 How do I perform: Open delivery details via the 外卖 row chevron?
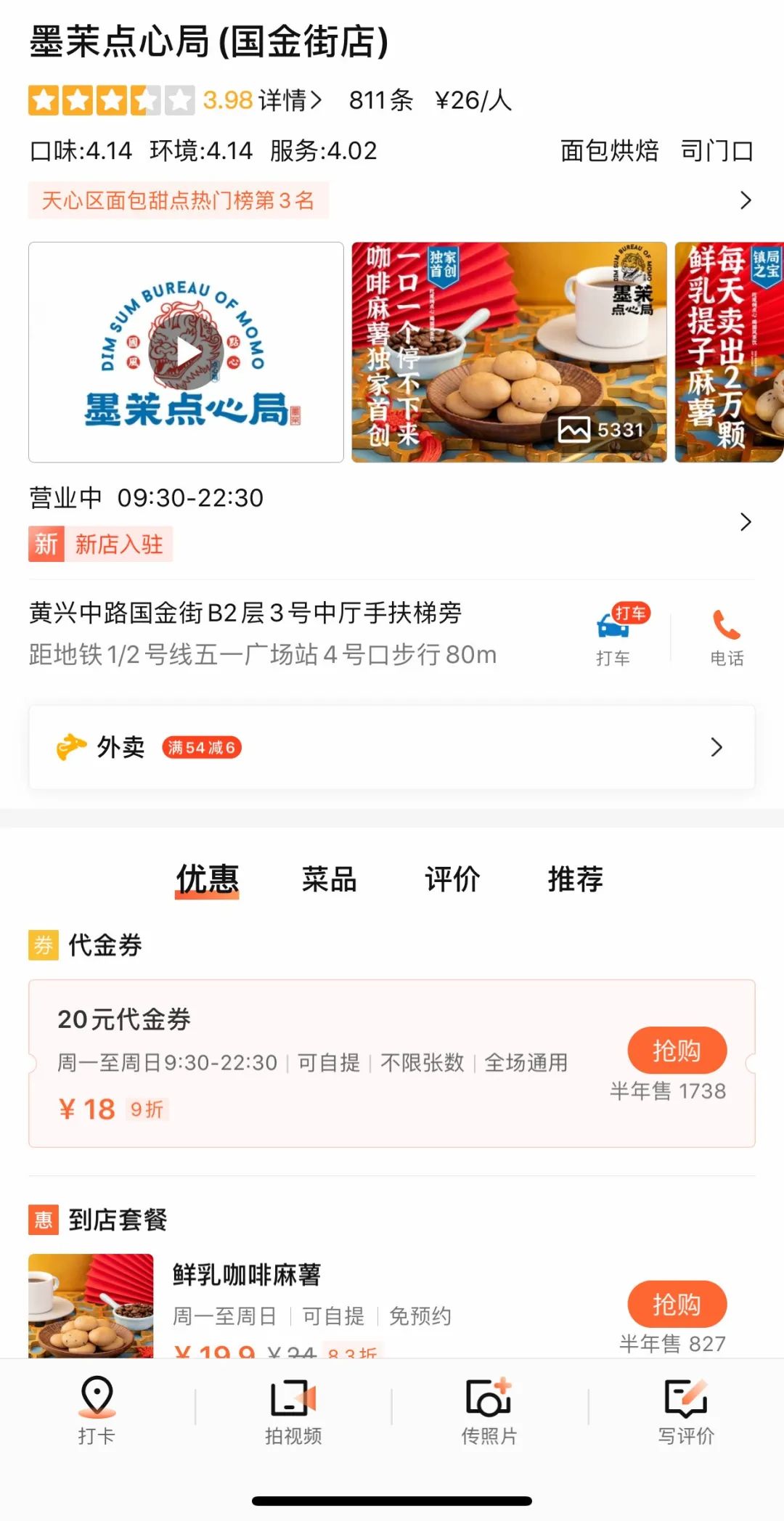(x=716, y=747)
